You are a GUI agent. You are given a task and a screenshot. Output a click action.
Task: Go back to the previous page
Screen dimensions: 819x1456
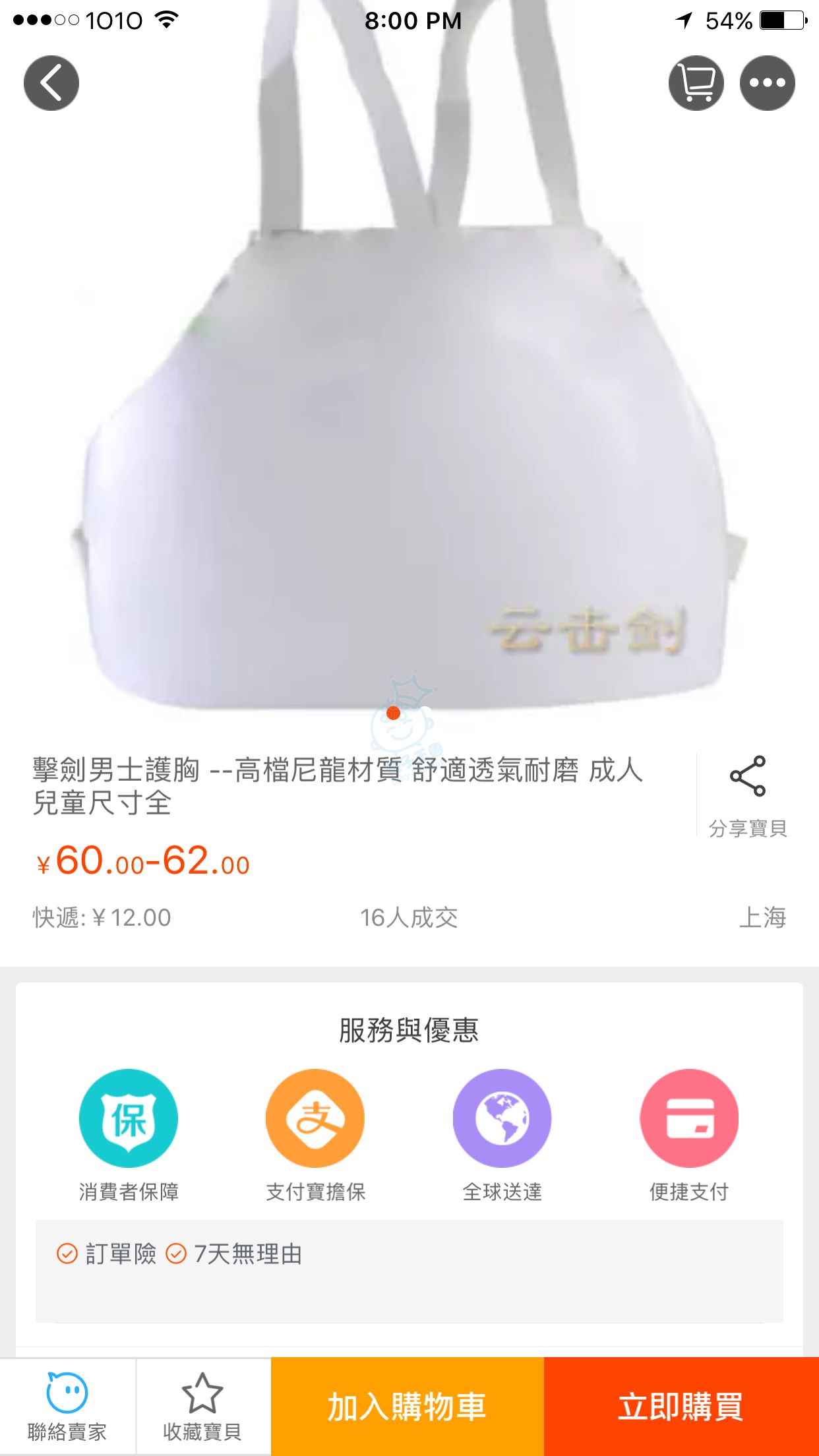click(x=51, y=83)
